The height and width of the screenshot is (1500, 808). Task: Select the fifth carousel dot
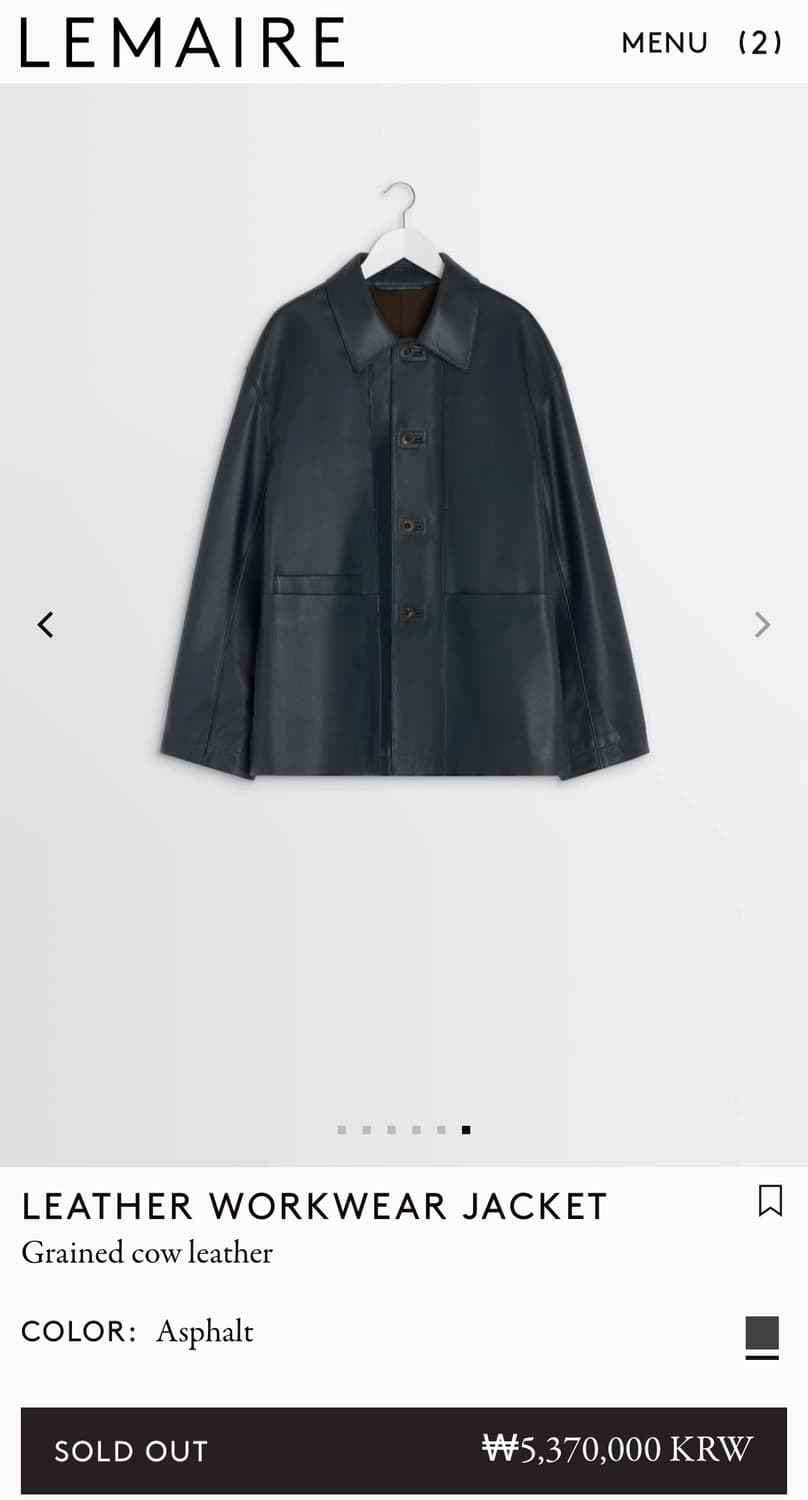(x=442, y=1129)
